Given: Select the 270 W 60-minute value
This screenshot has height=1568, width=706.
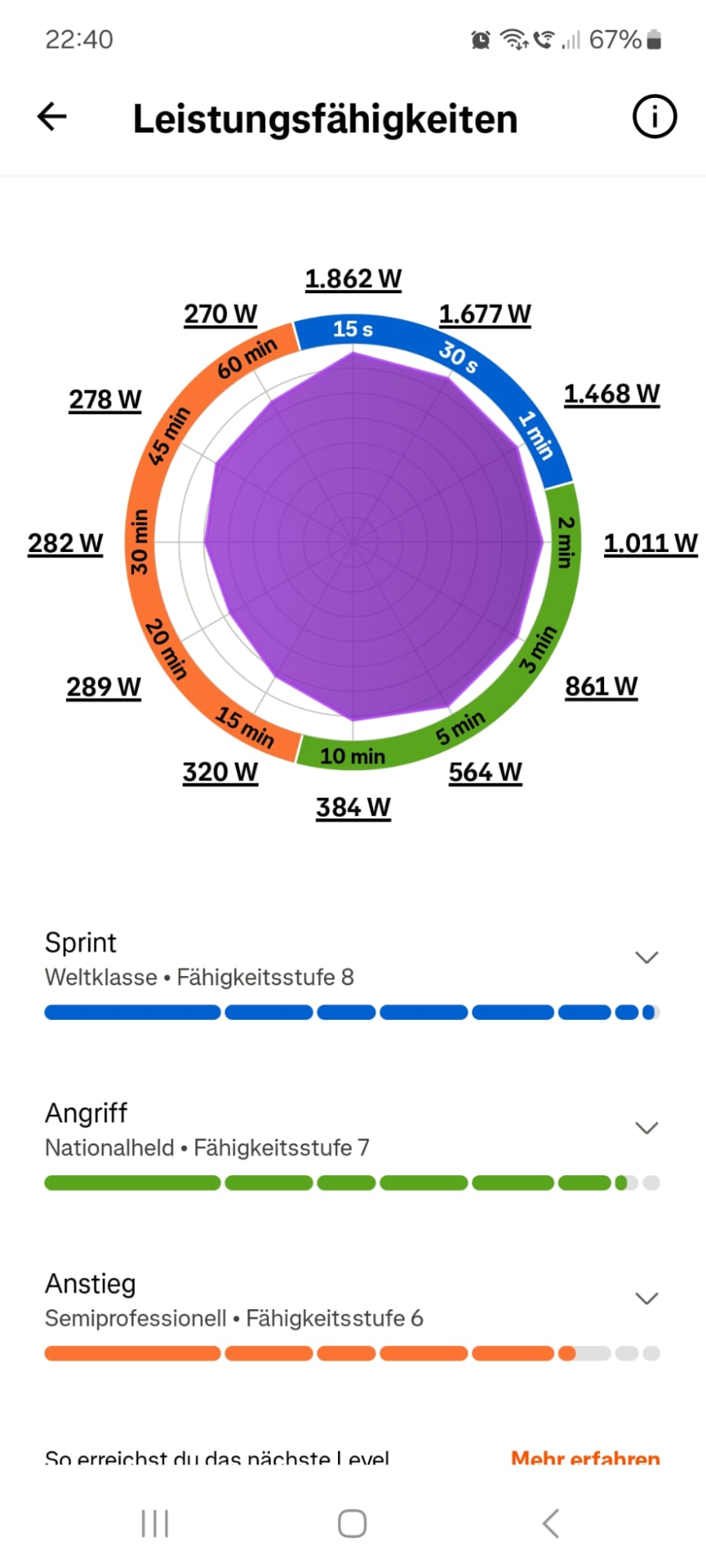Looking at the screenshot, I should tap(220, 314).
